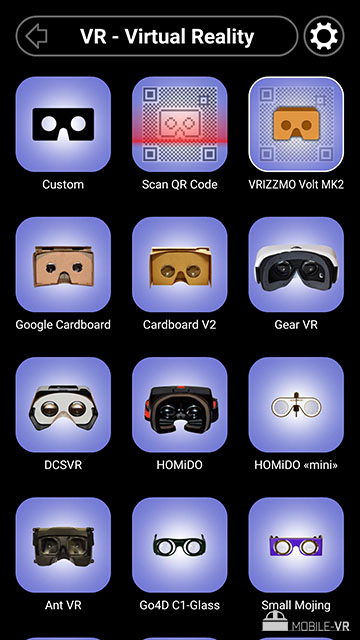Select Google Cardboard viewer

[x=63, y=264]
